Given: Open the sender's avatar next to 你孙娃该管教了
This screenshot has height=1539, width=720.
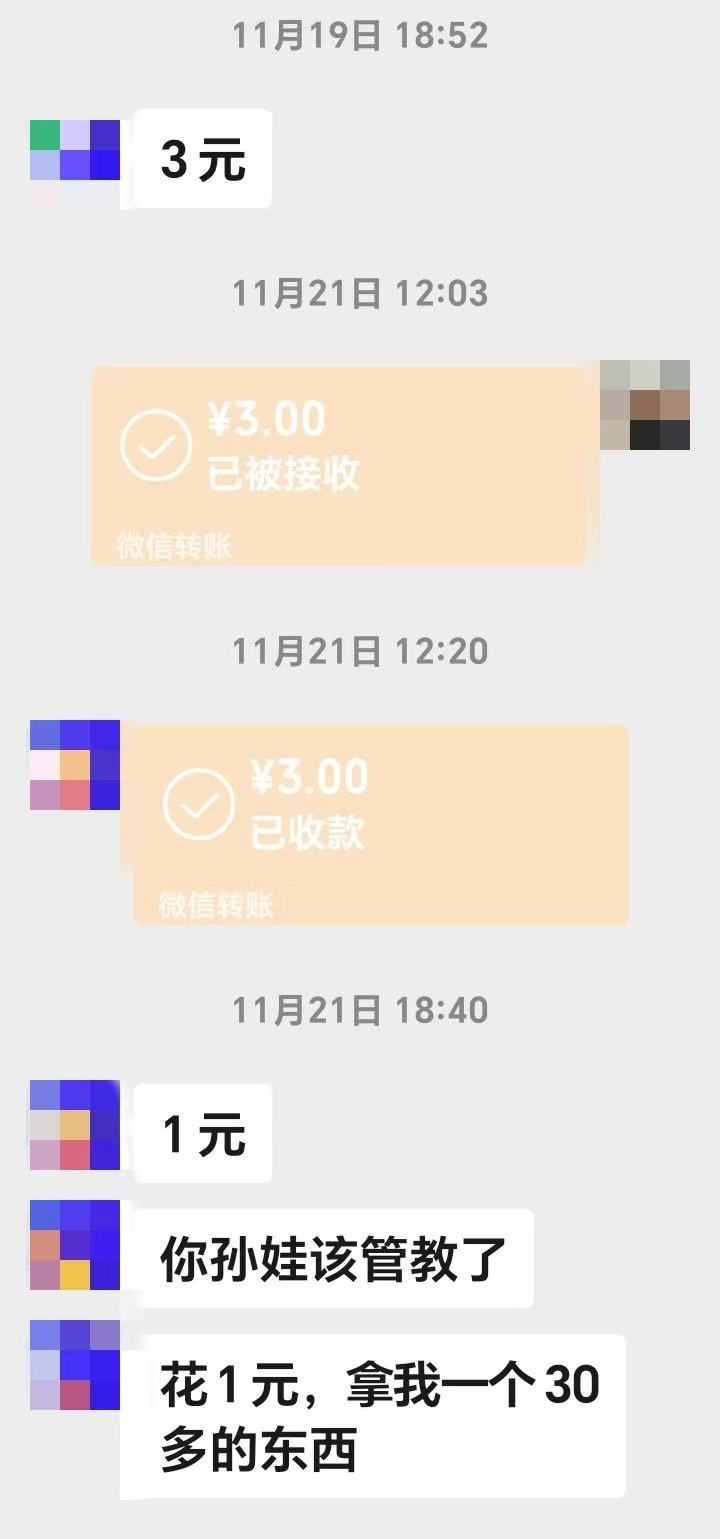Looking at the screenshot, I should [75, 1245].
